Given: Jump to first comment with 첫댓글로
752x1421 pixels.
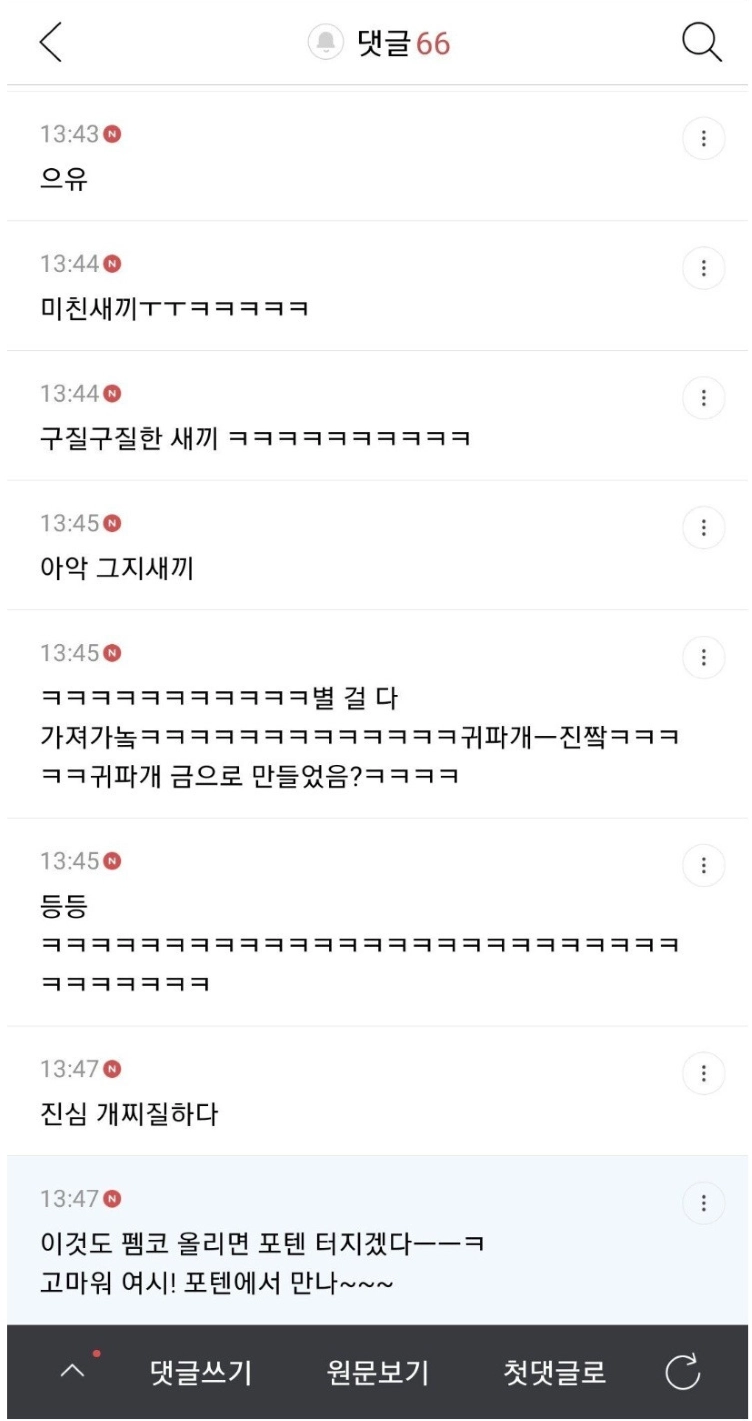Looking at the screenshot, I should tap(555, 1373).
